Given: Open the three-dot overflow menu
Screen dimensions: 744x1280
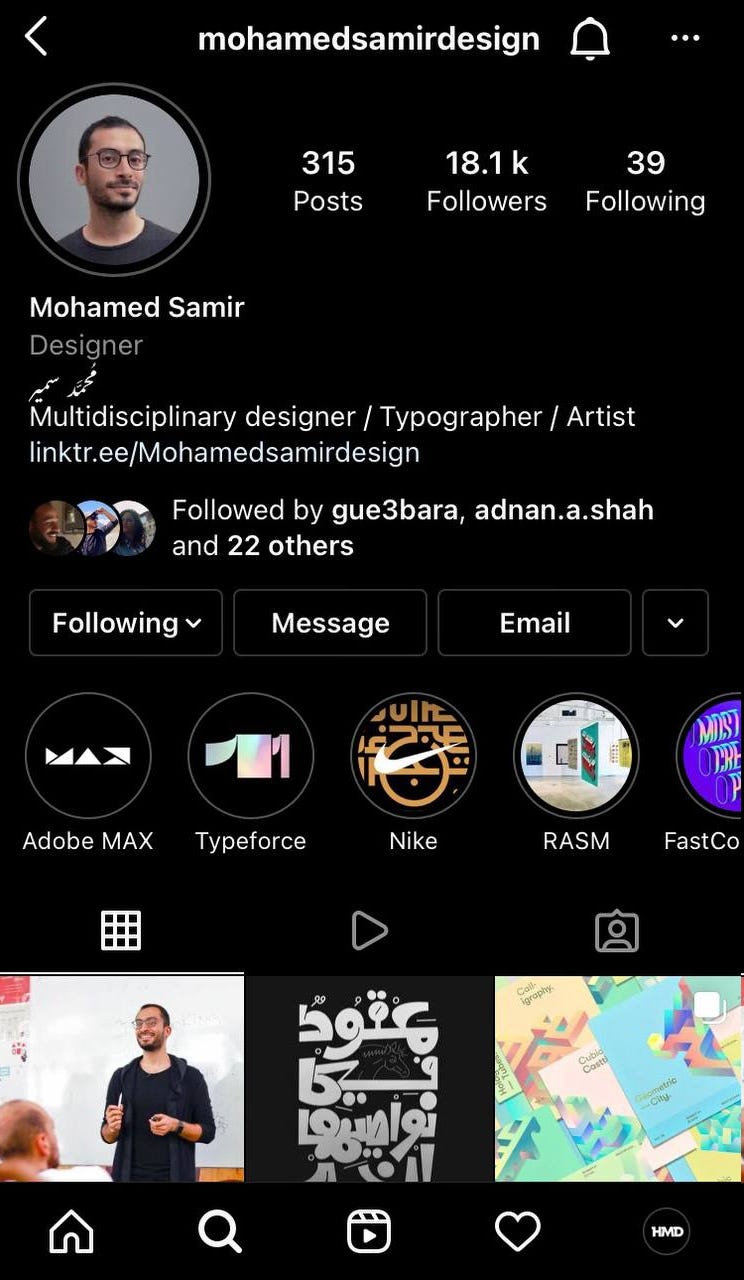Looking at the screenshot, I should 685,39.
